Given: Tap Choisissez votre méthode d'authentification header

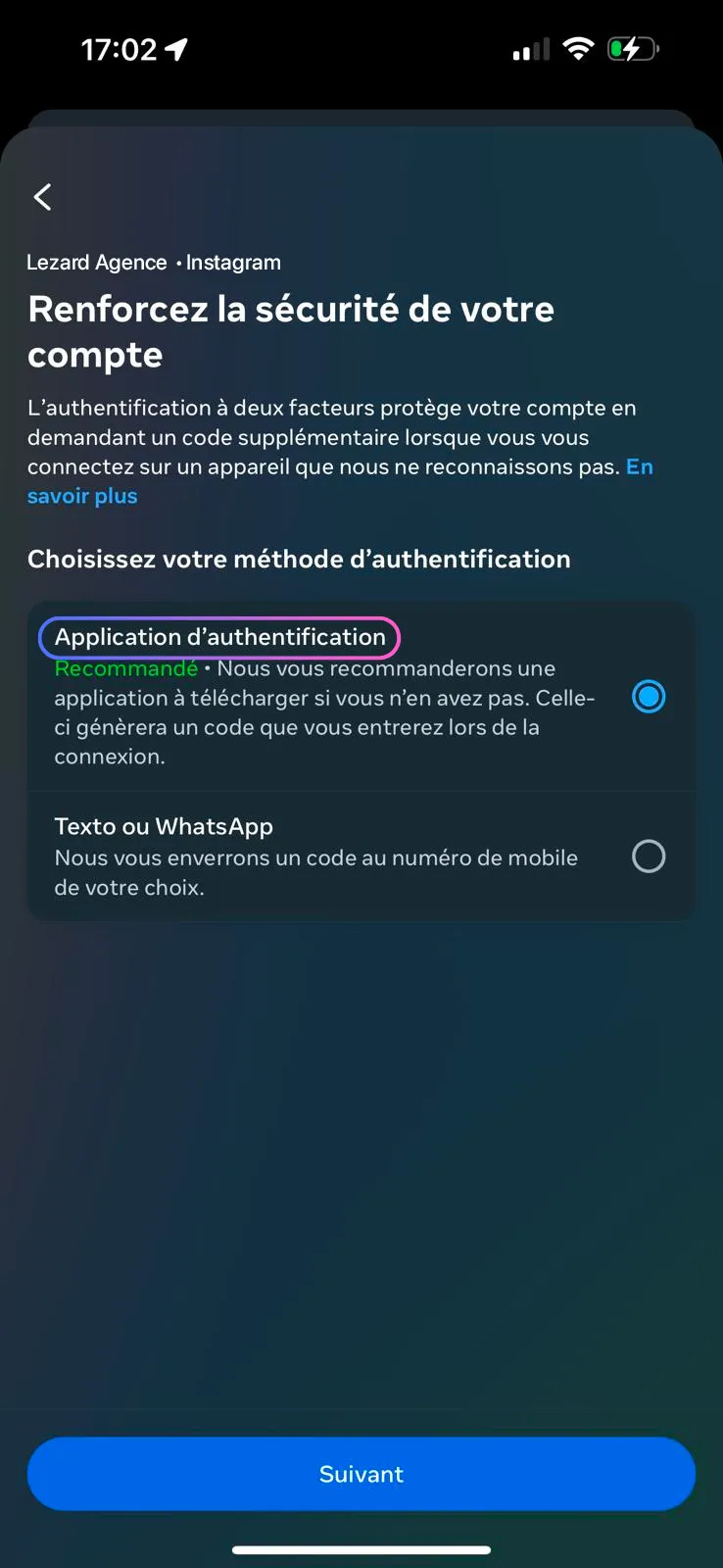Looking at the screenshot, I should coord(299,559).
